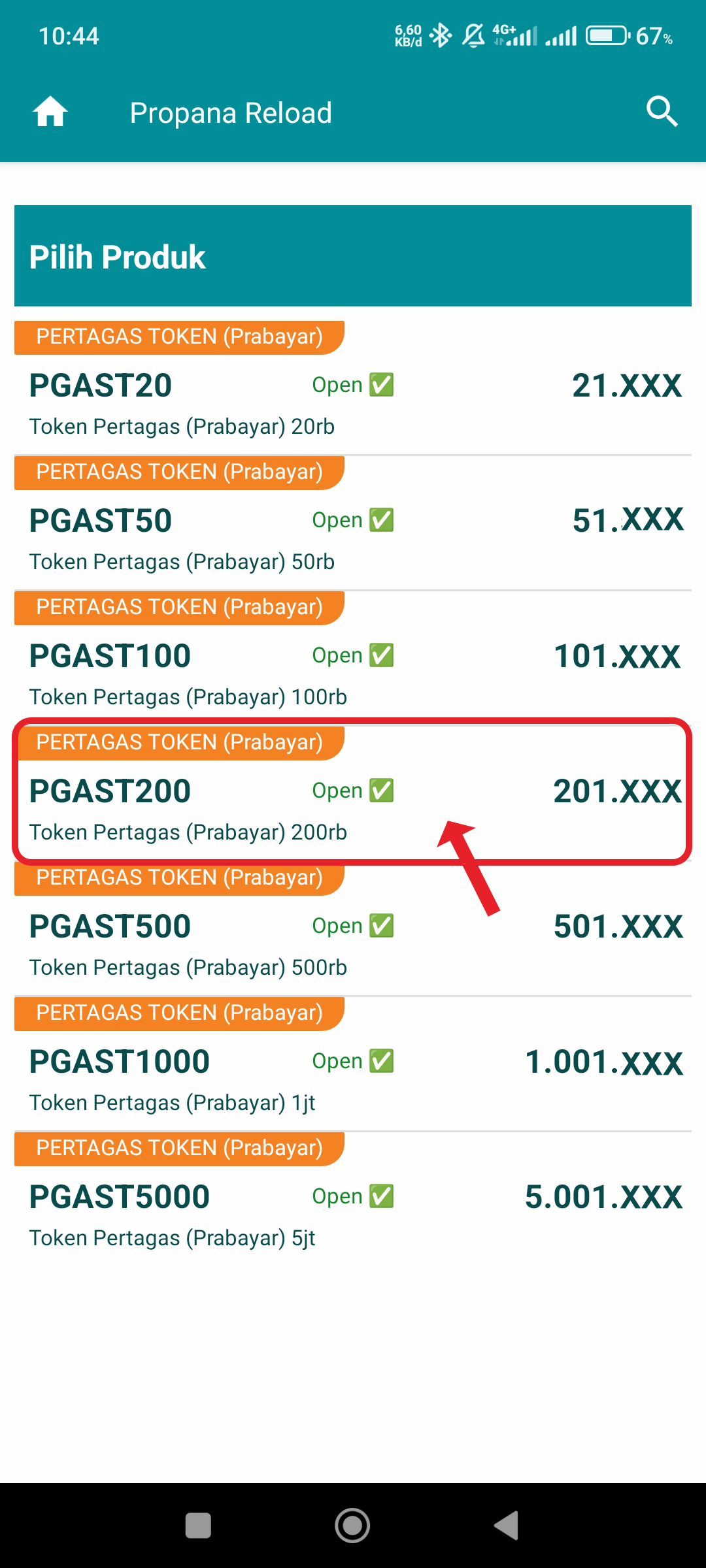Pick the PGAST500 500rb token
This screenshot has height=1568, width=706.
[353, 929]
